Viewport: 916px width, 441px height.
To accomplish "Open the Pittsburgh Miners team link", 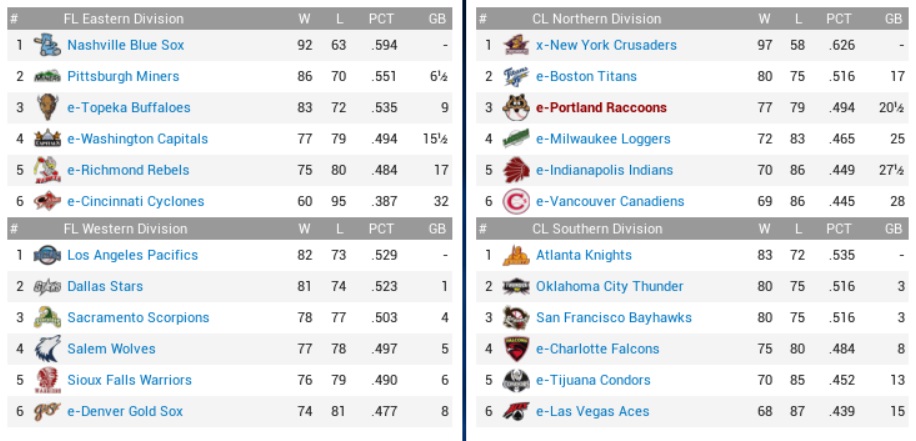I will 123,76.
